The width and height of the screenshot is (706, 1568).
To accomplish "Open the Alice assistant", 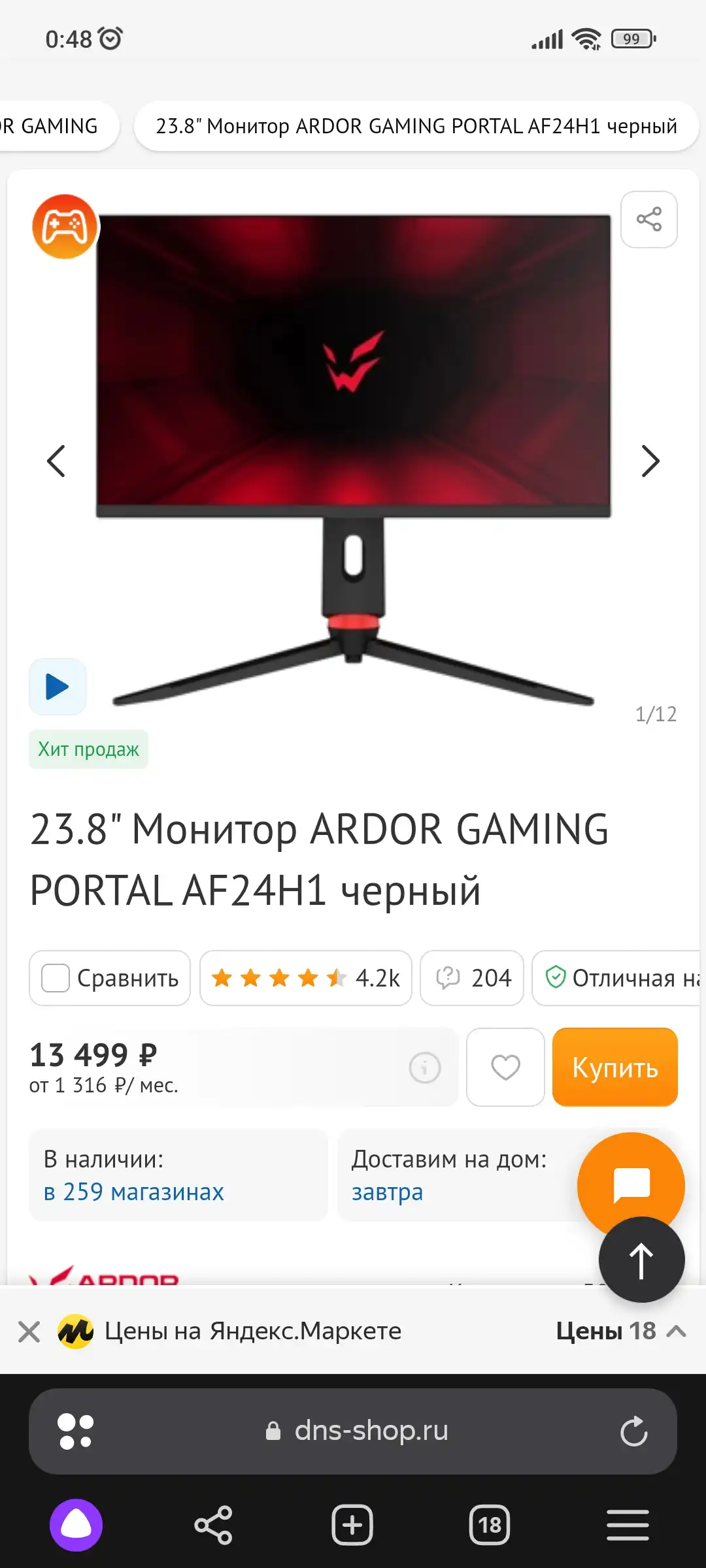I will pyautogui.click(x=76, y=1526).
